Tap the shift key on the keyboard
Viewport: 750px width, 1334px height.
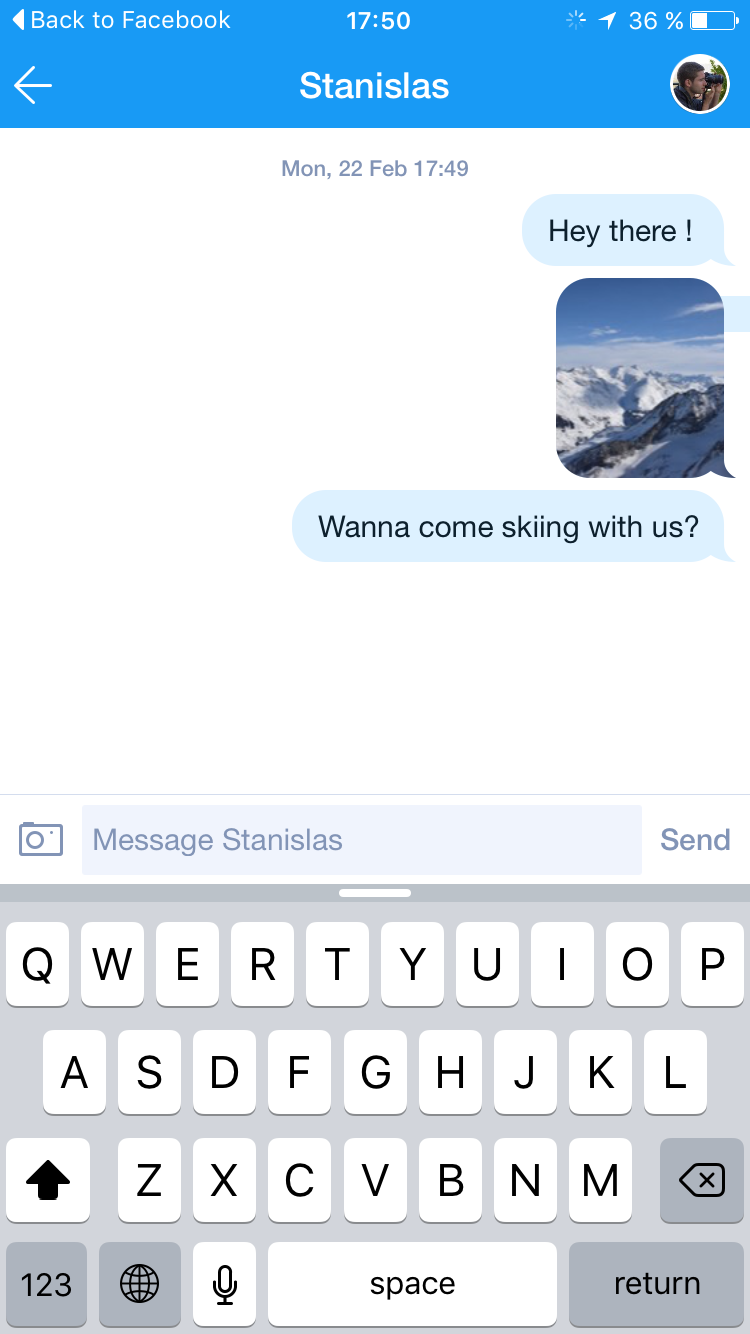pos(48,1181)
